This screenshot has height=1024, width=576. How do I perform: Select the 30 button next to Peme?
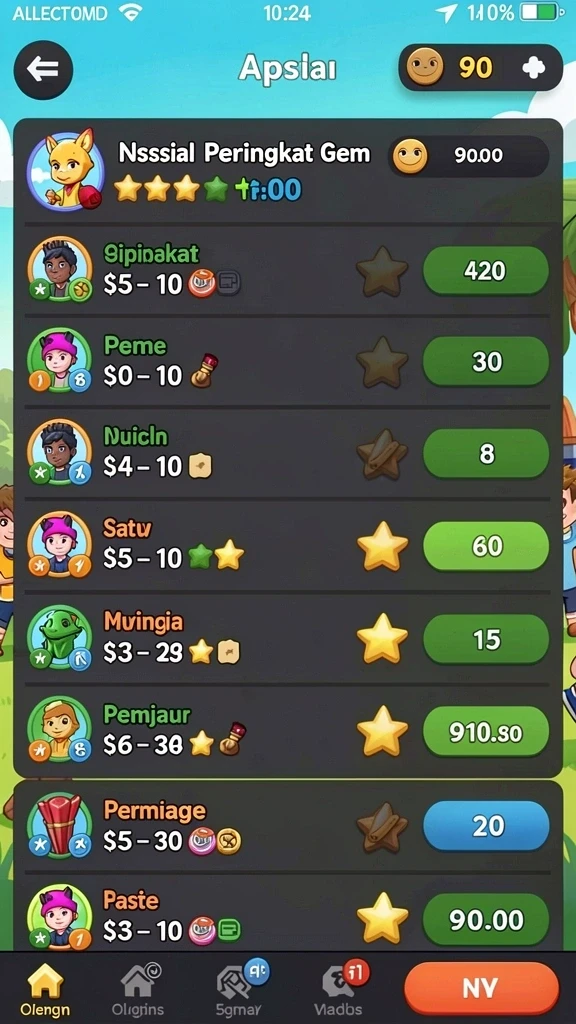tap(485, 362)
